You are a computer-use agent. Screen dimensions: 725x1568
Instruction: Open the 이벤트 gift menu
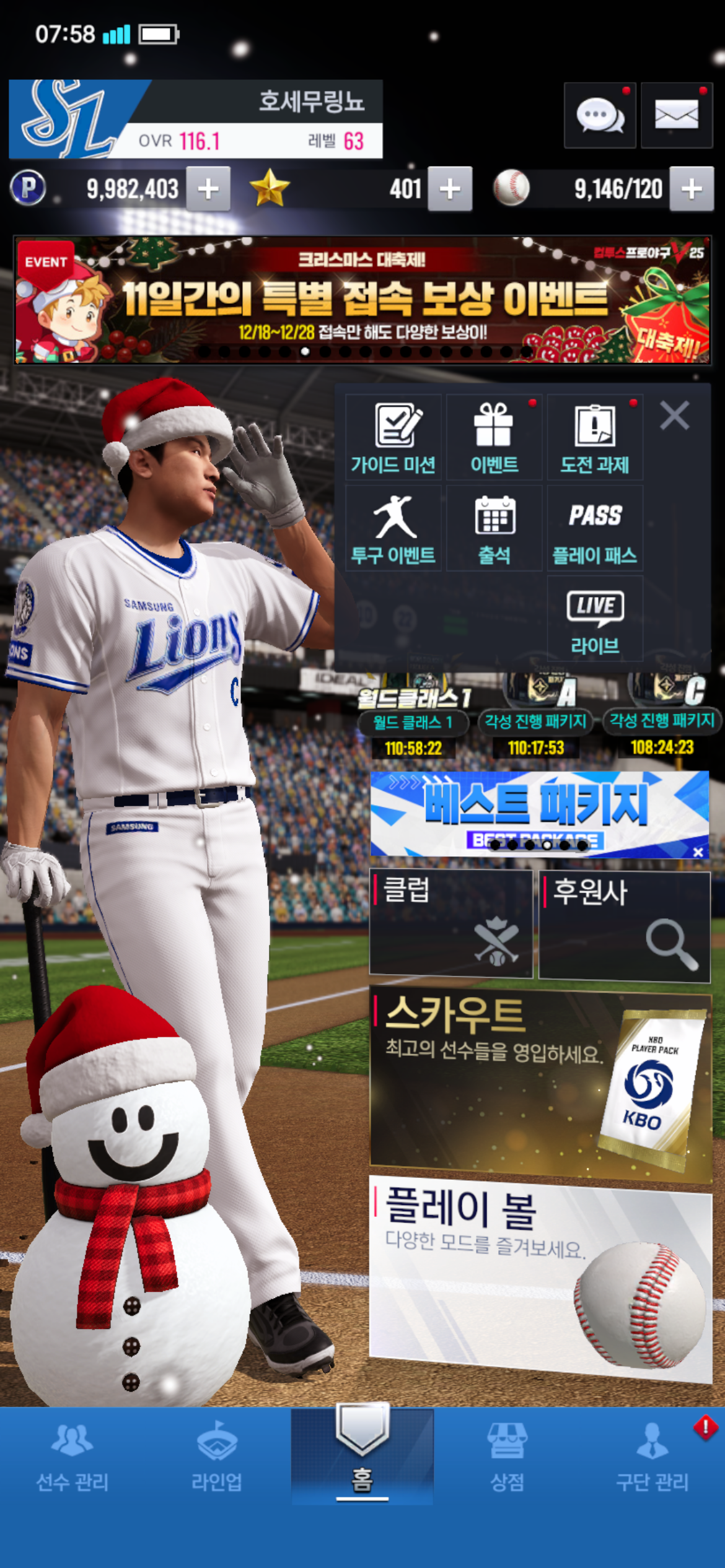tap(494, 437)
